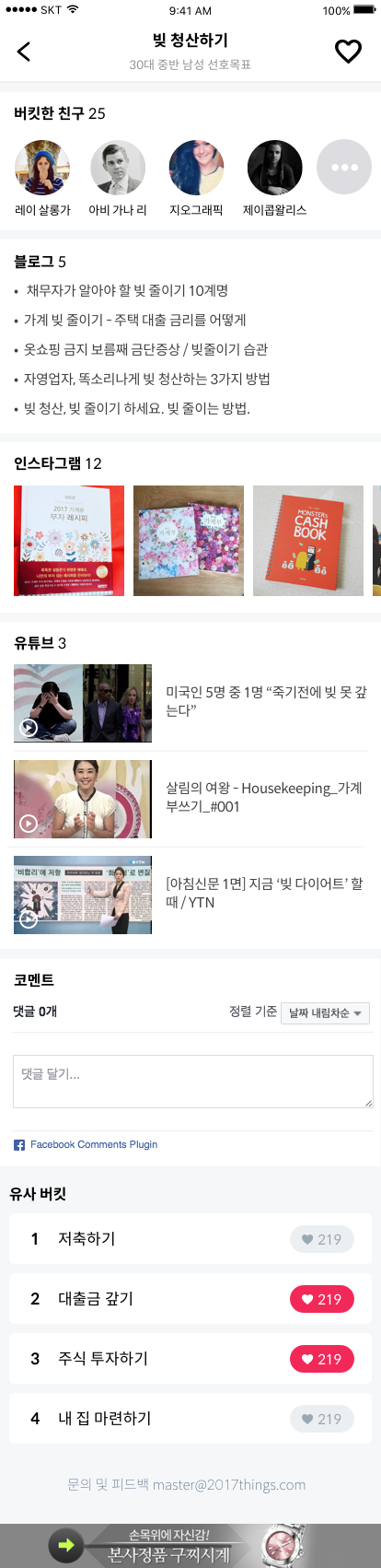Play the 아침신문 1면 YTN video
The height and width of the screenshot is (1568, 381).
pos(83,895)
